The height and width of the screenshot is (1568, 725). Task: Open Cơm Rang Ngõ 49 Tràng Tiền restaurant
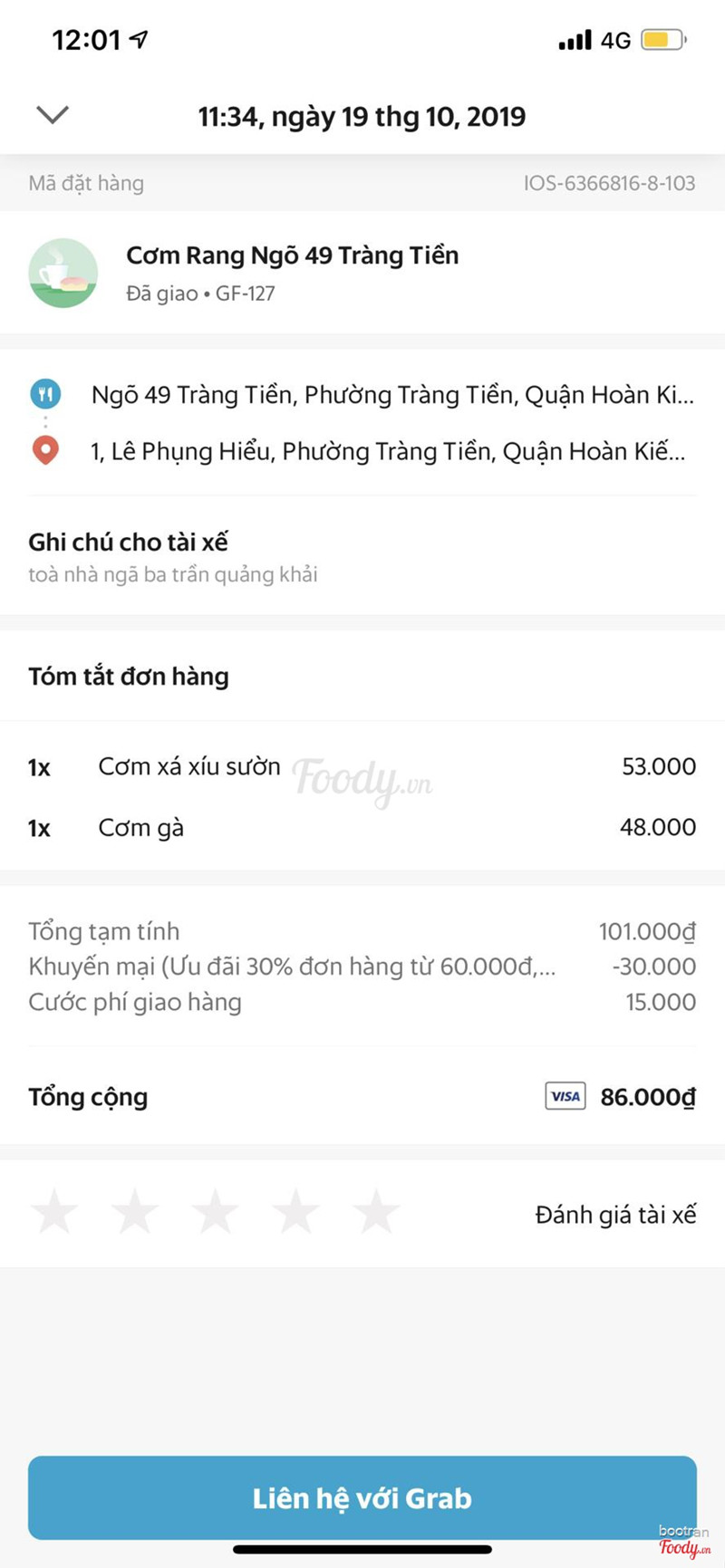coord(292,256)
